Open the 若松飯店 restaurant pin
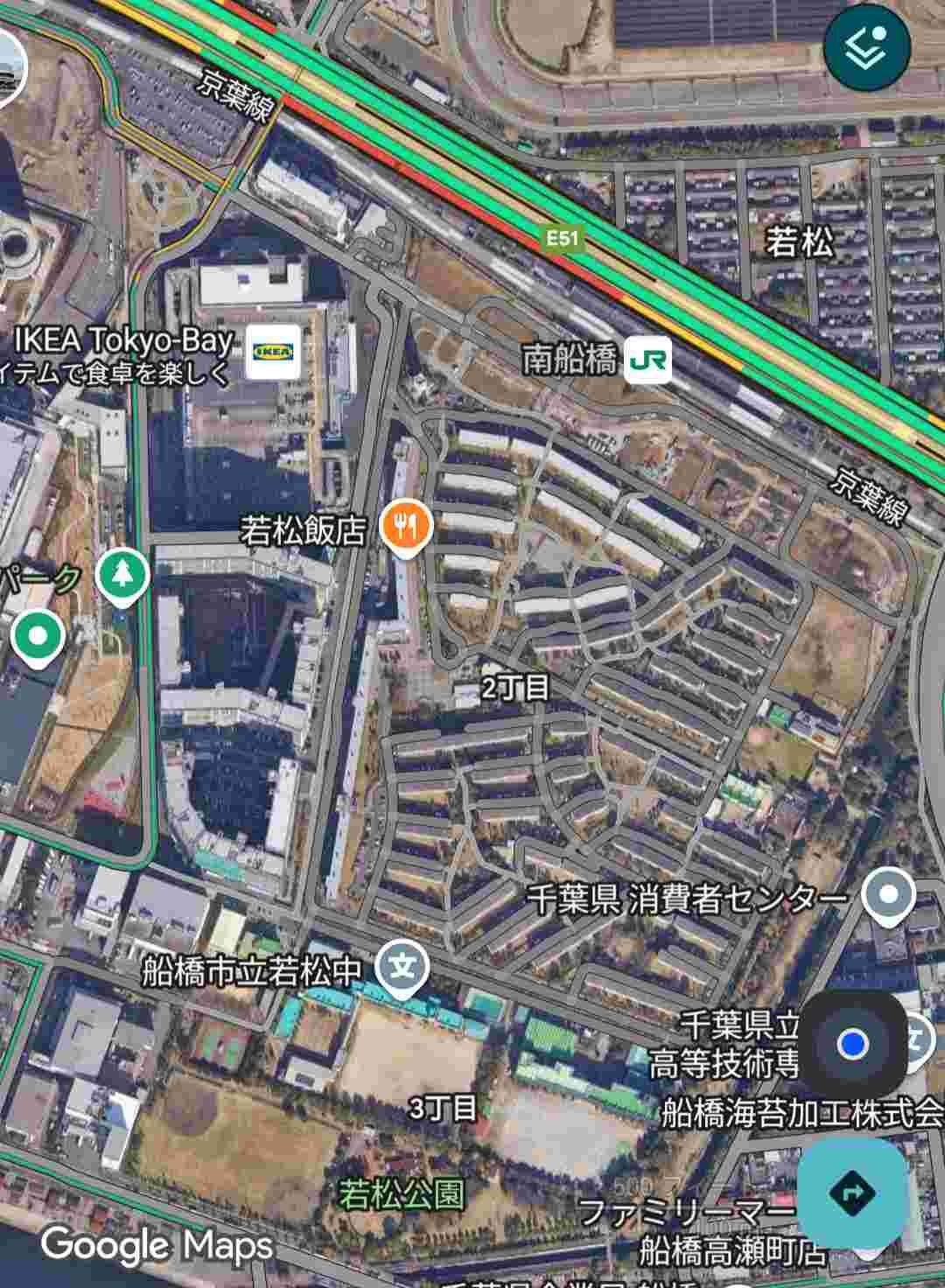Viewport: 945px width, 1288px height. point(405,527)
